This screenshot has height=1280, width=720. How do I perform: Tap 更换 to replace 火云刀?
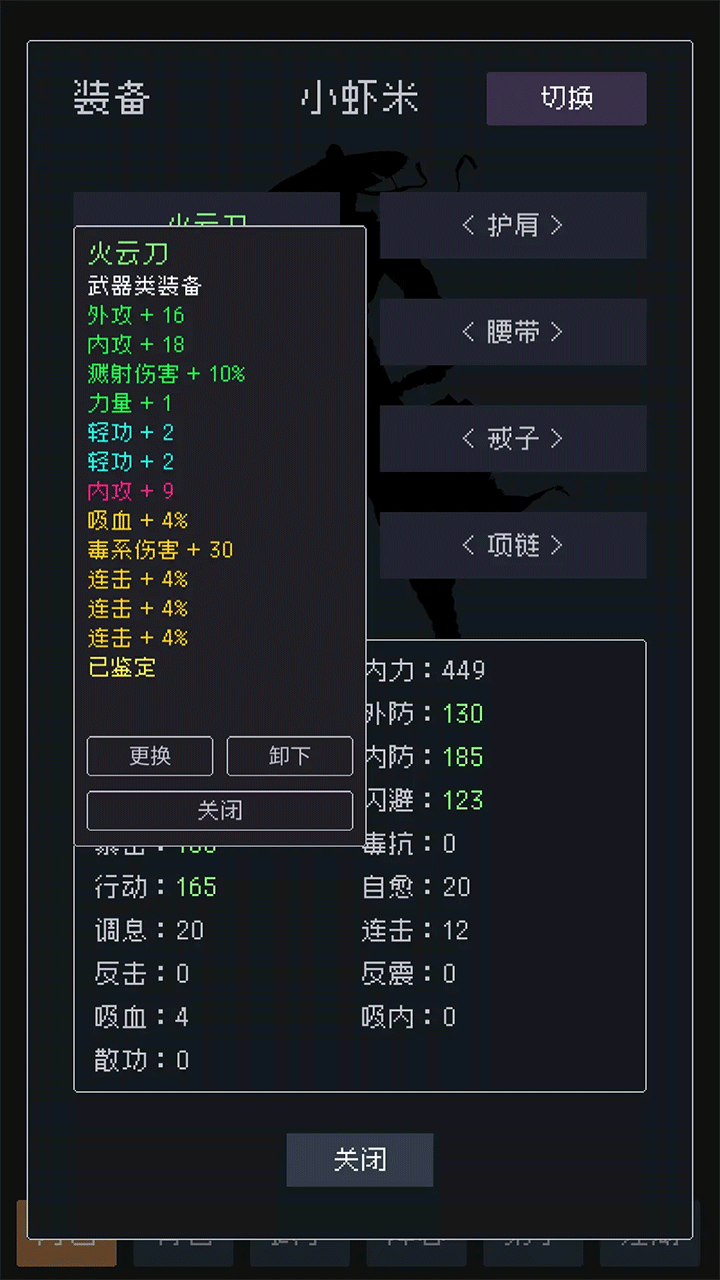(x=150, y=756)
